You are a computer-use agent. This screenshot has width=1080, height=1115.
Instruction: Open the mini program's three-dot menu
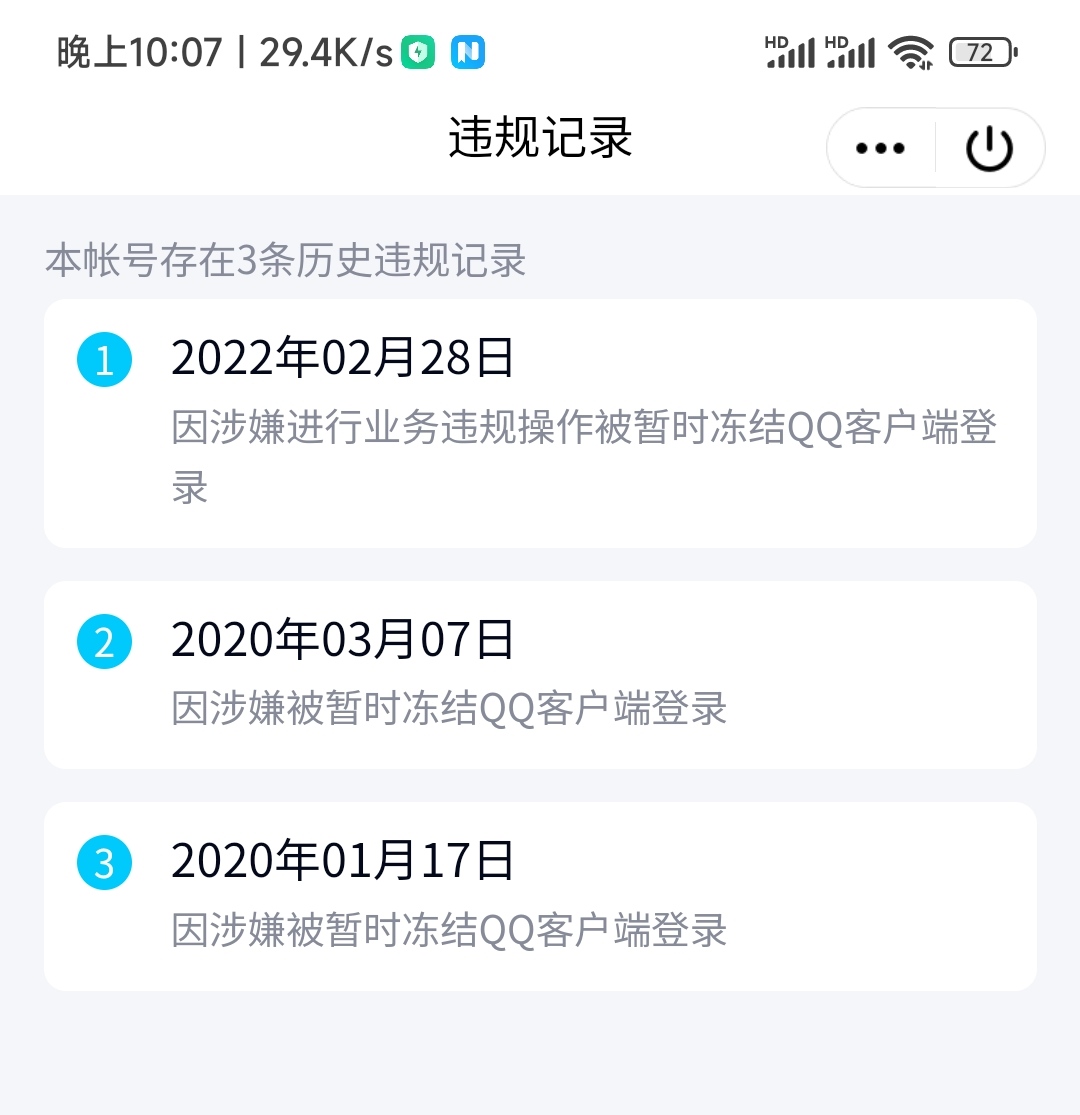[x=881, y=149]
